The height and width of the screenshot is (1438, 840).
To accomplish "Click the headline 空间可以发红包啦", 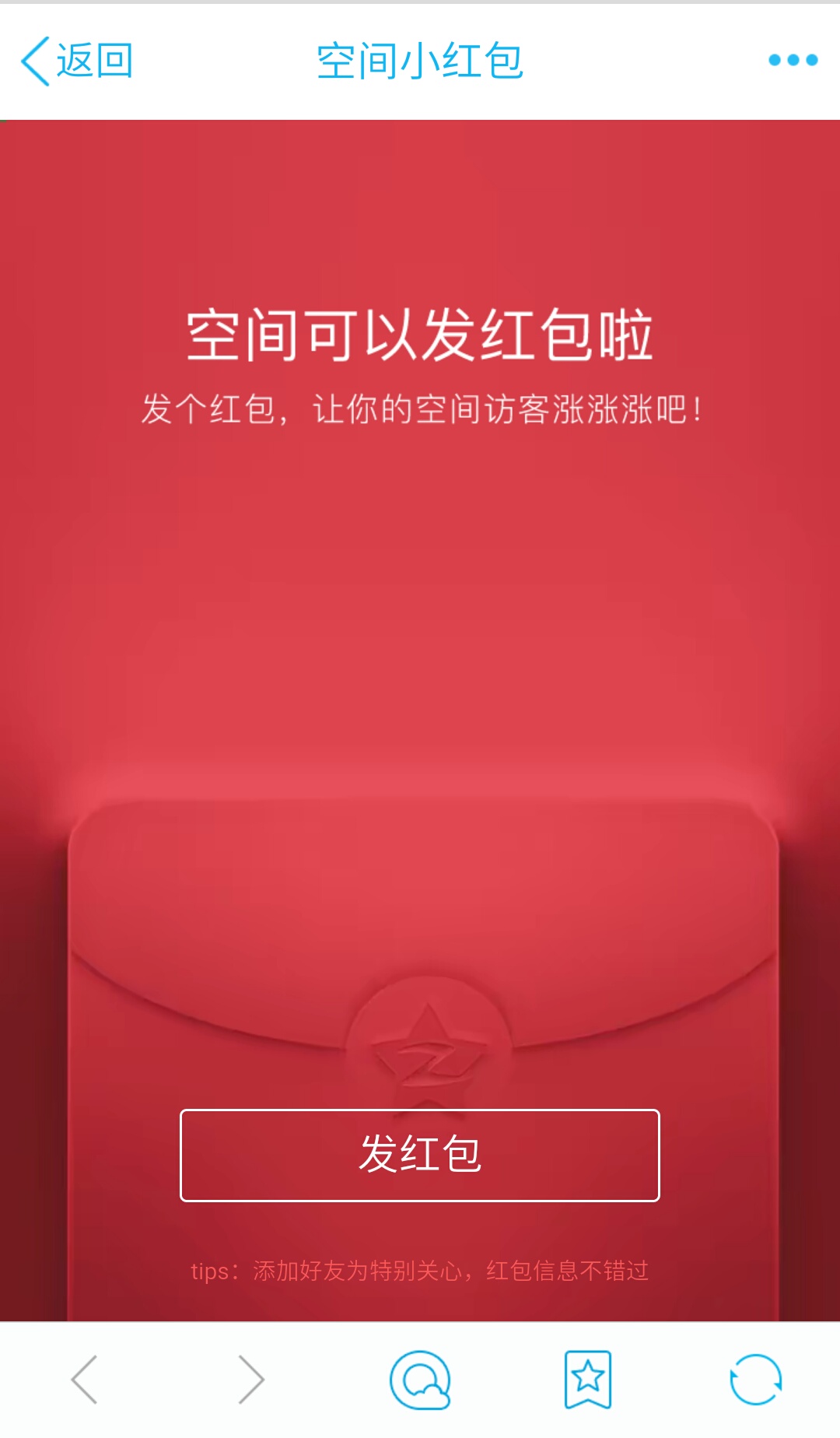I will pyautogui.click(x=420, y=335).
